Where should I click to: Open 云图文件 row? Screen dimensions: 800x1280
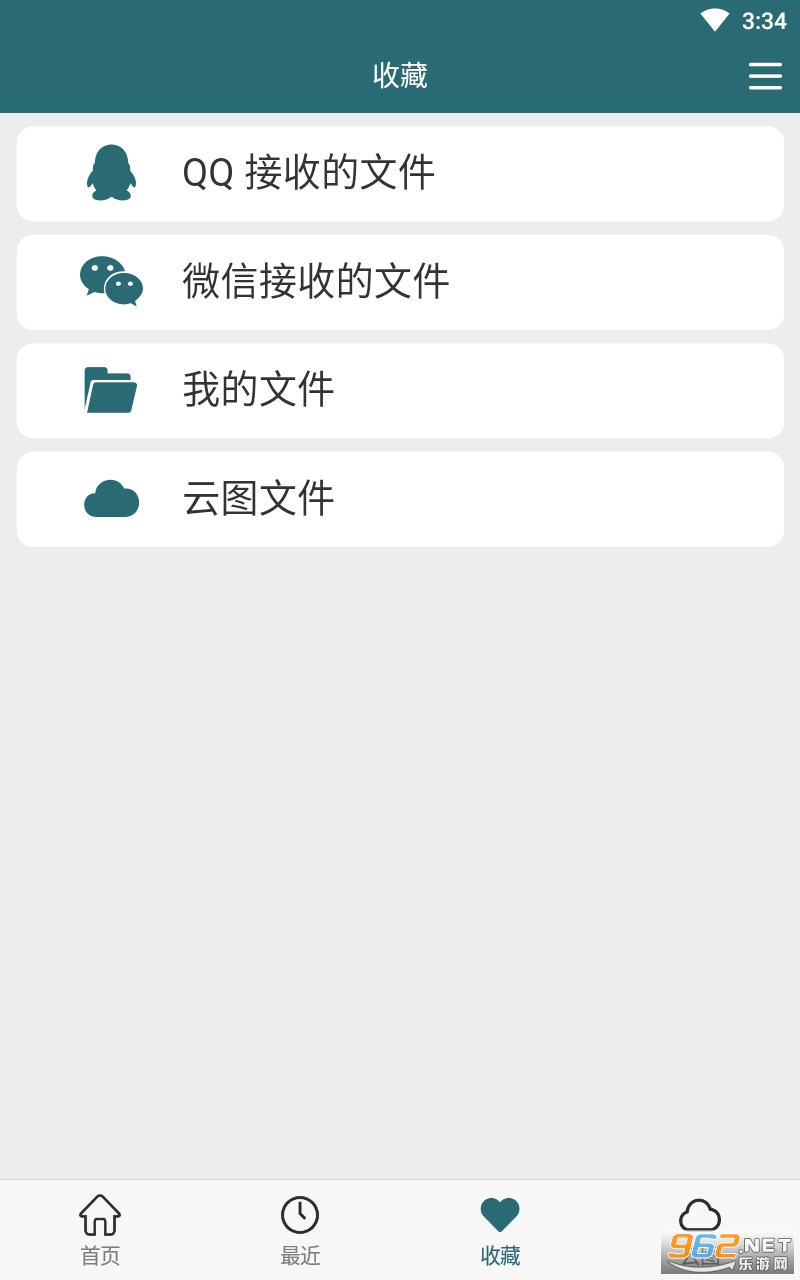[x=400, y=498]
